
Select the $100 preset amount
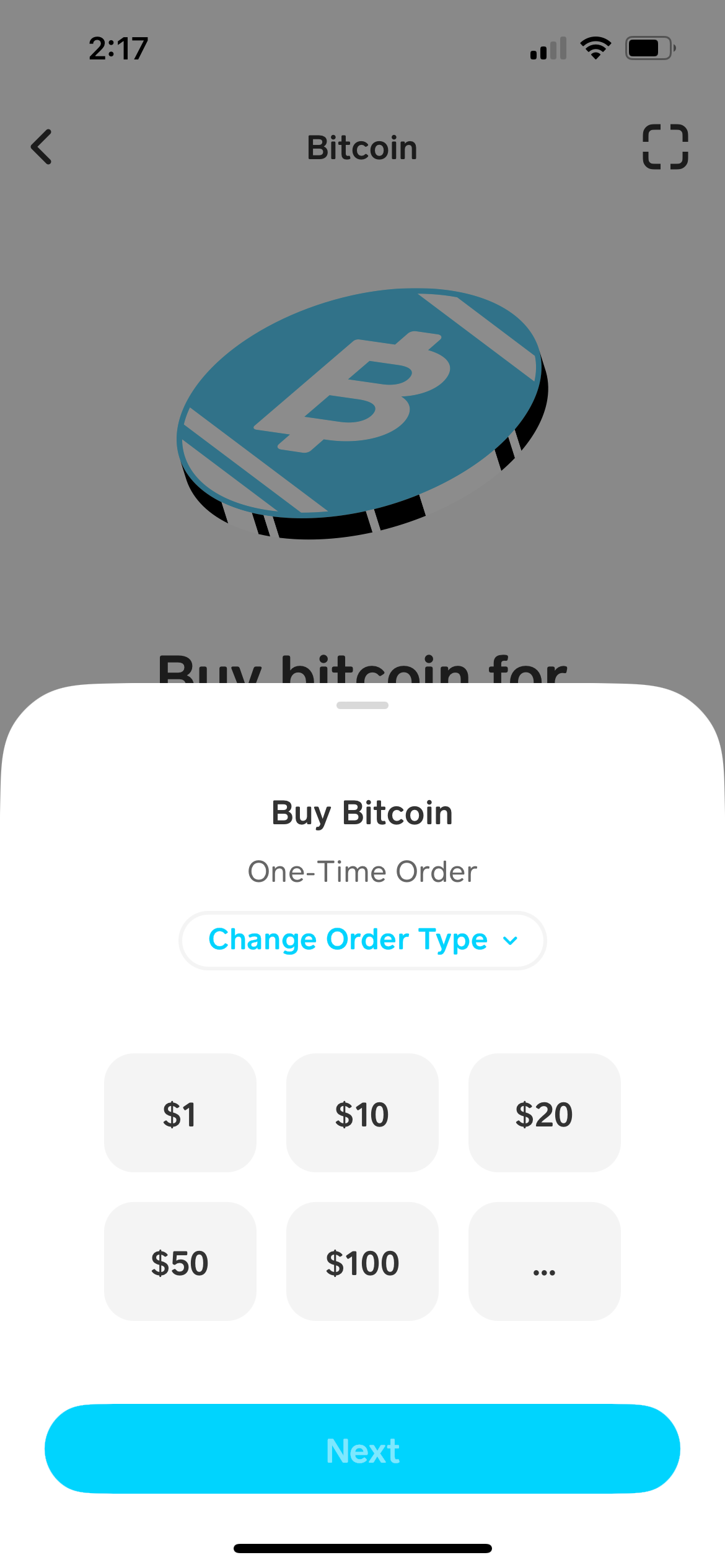(x=362, y=1262)
